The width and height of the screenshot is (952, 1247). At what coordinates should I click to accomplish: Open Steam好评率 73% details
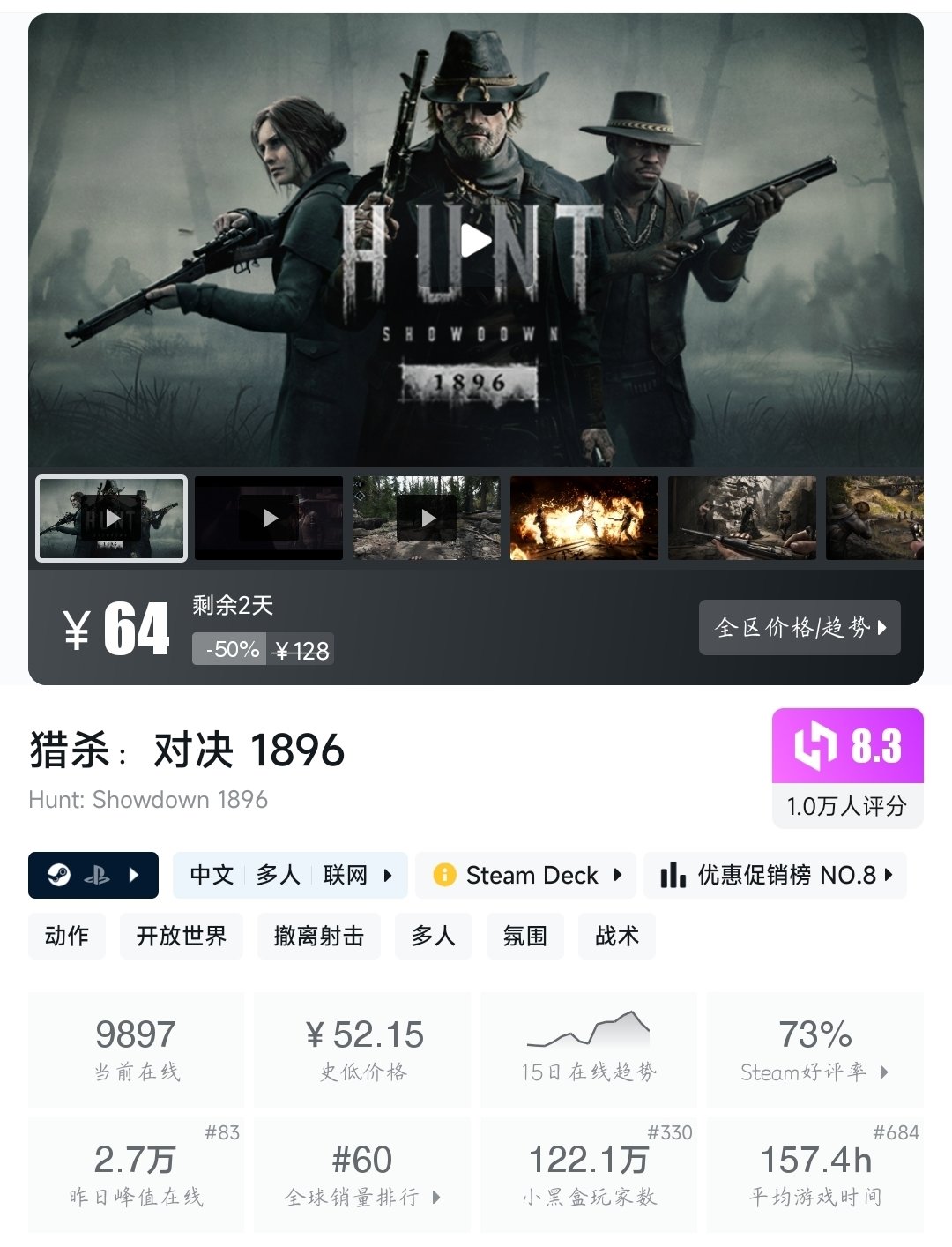pyautogui.click(x=815, y=1049)
